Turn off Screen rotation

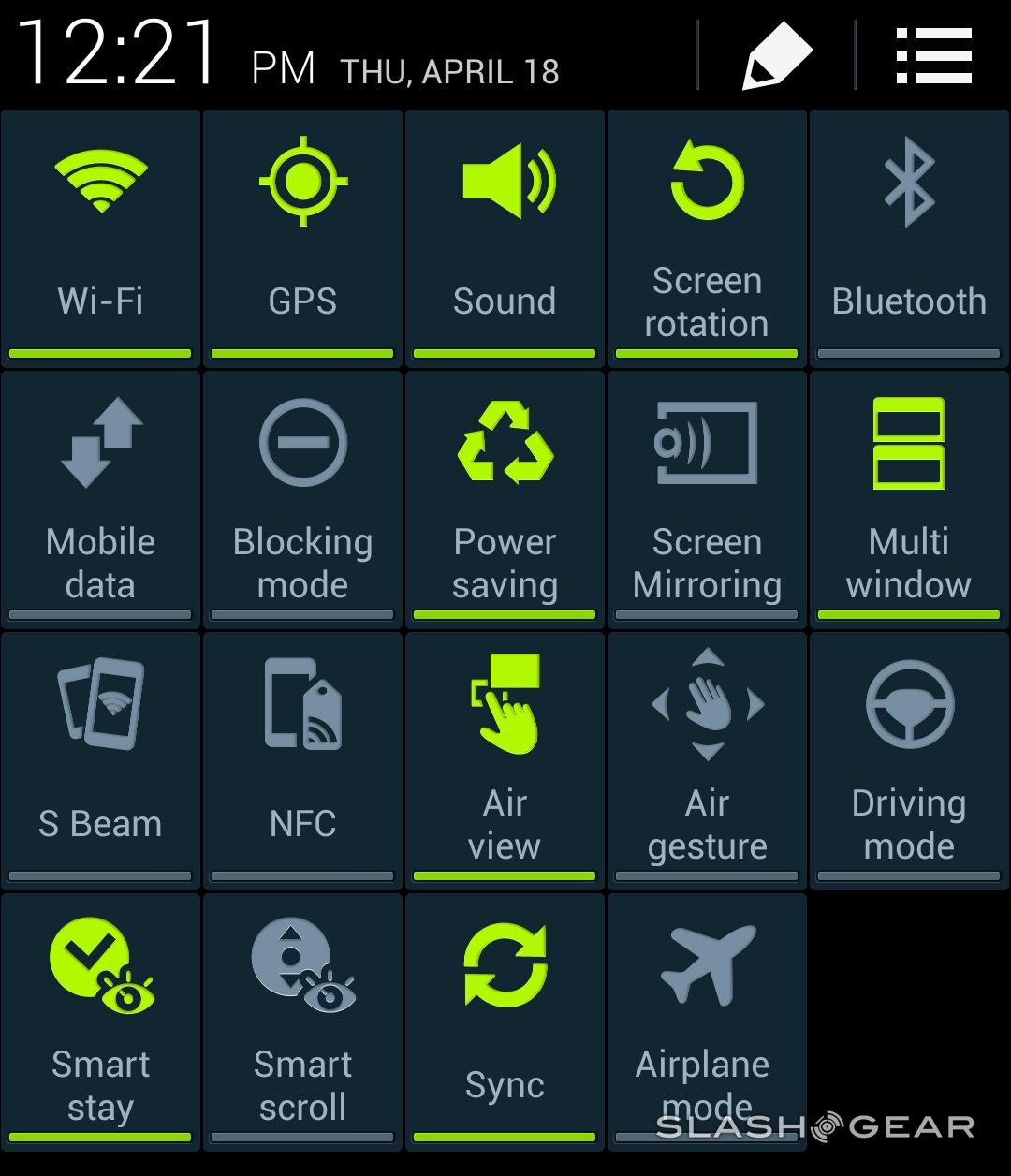click(x=707, y=238)
